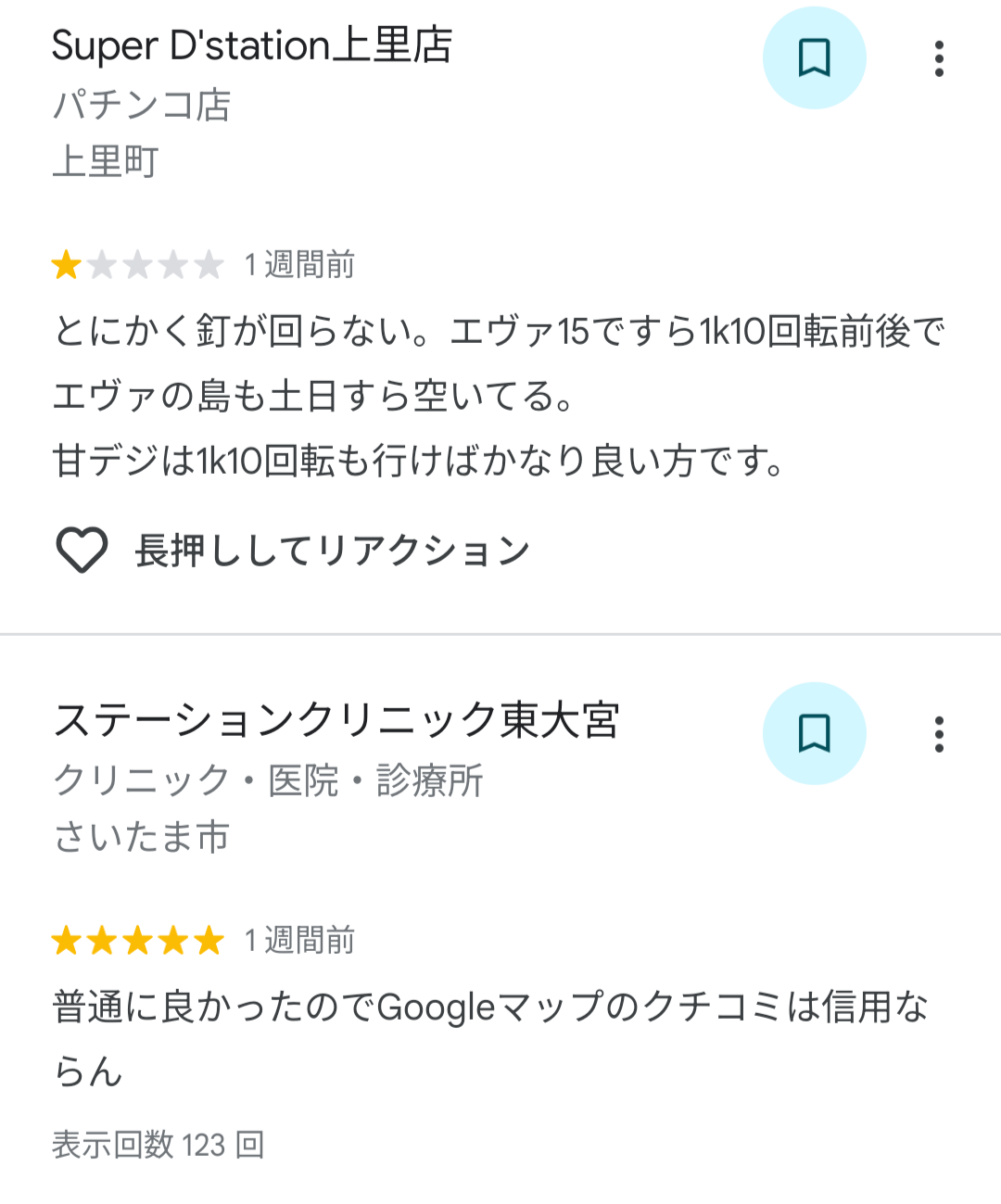Open the Super D'station上里店 place page
The height and width of the screenshot is (1204, 1001).
point(252,45)
